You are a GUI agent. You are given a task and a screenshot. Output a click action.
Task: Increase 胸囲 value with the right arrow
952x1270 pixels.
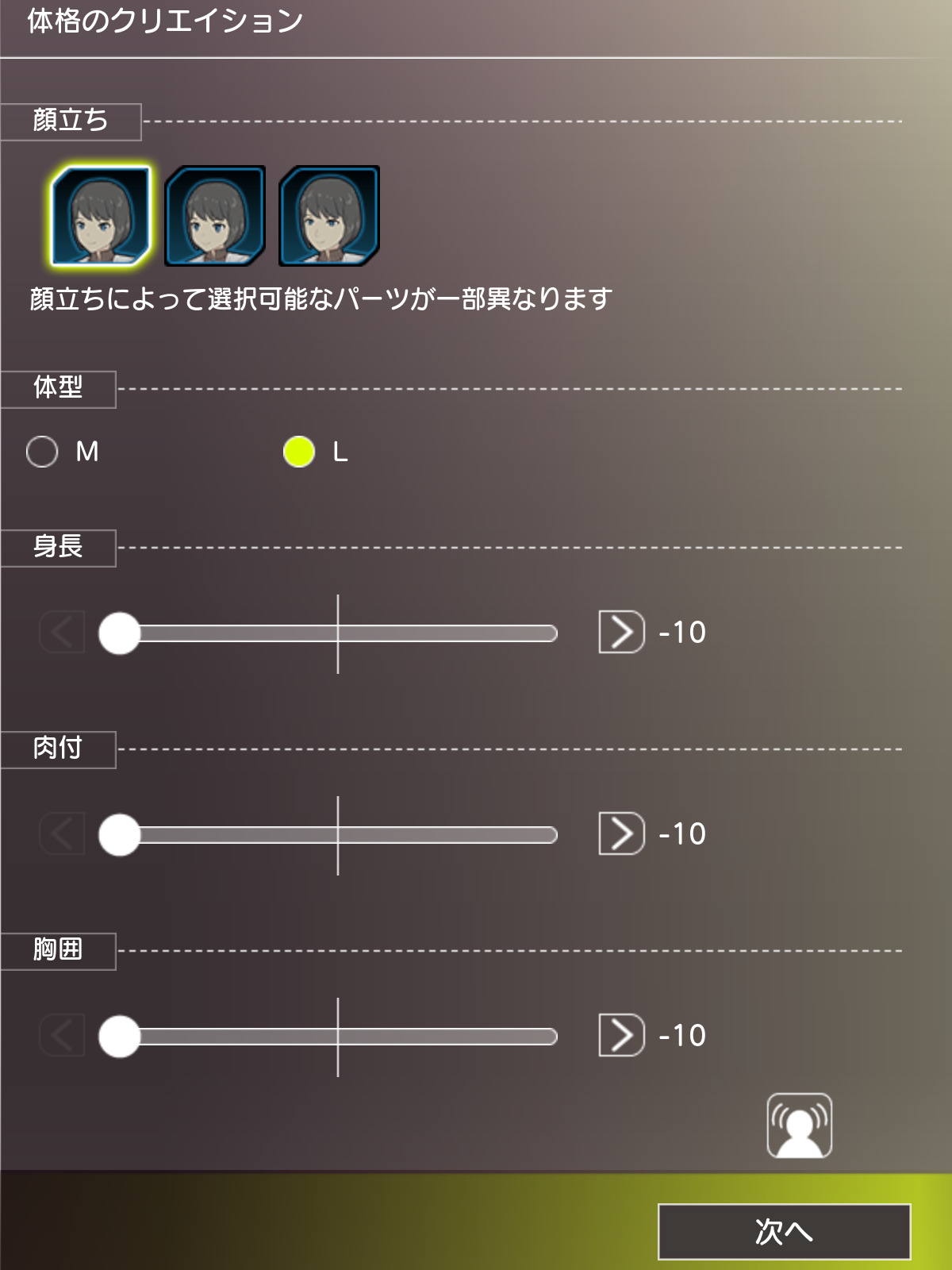click(621, 1035)
